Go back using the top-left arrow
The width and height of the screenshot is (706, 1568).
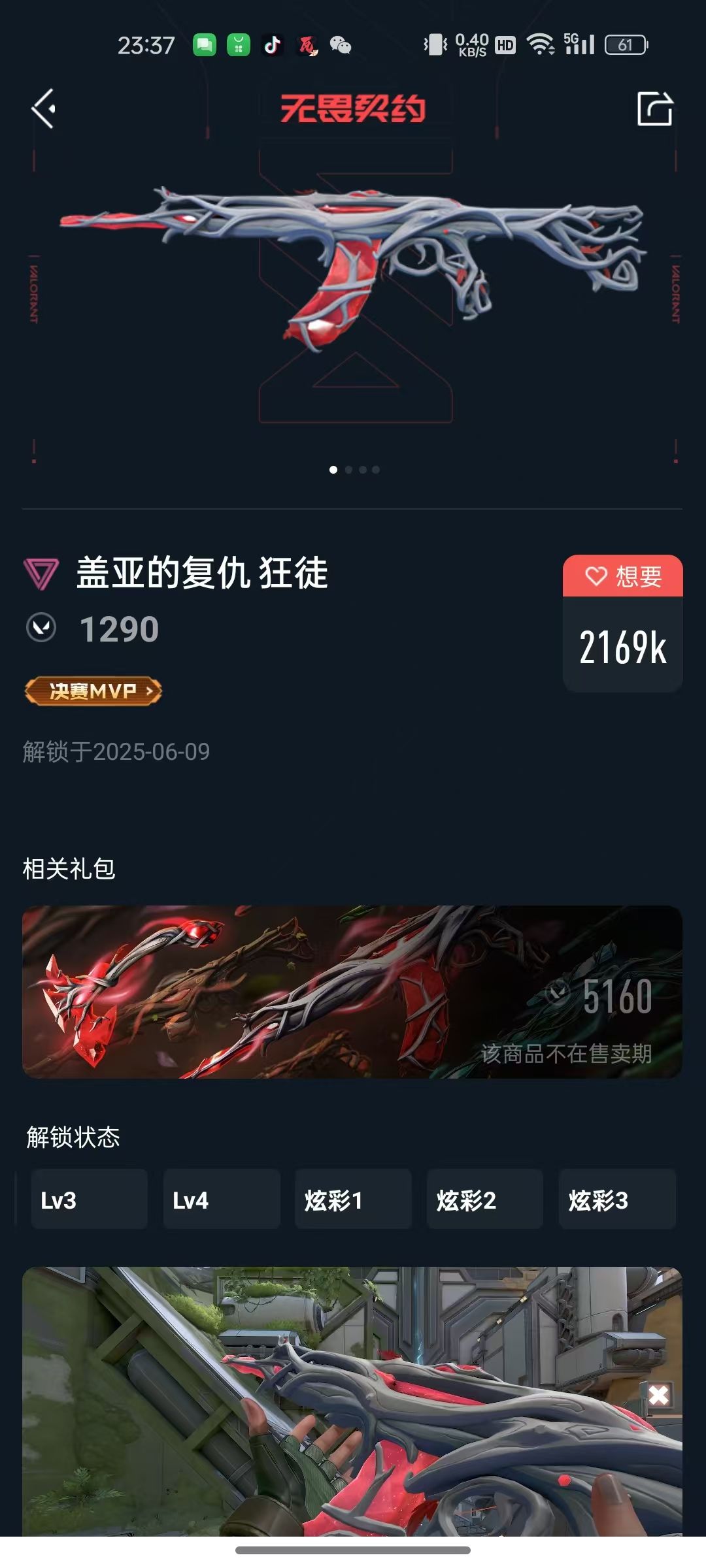point(44,108)
